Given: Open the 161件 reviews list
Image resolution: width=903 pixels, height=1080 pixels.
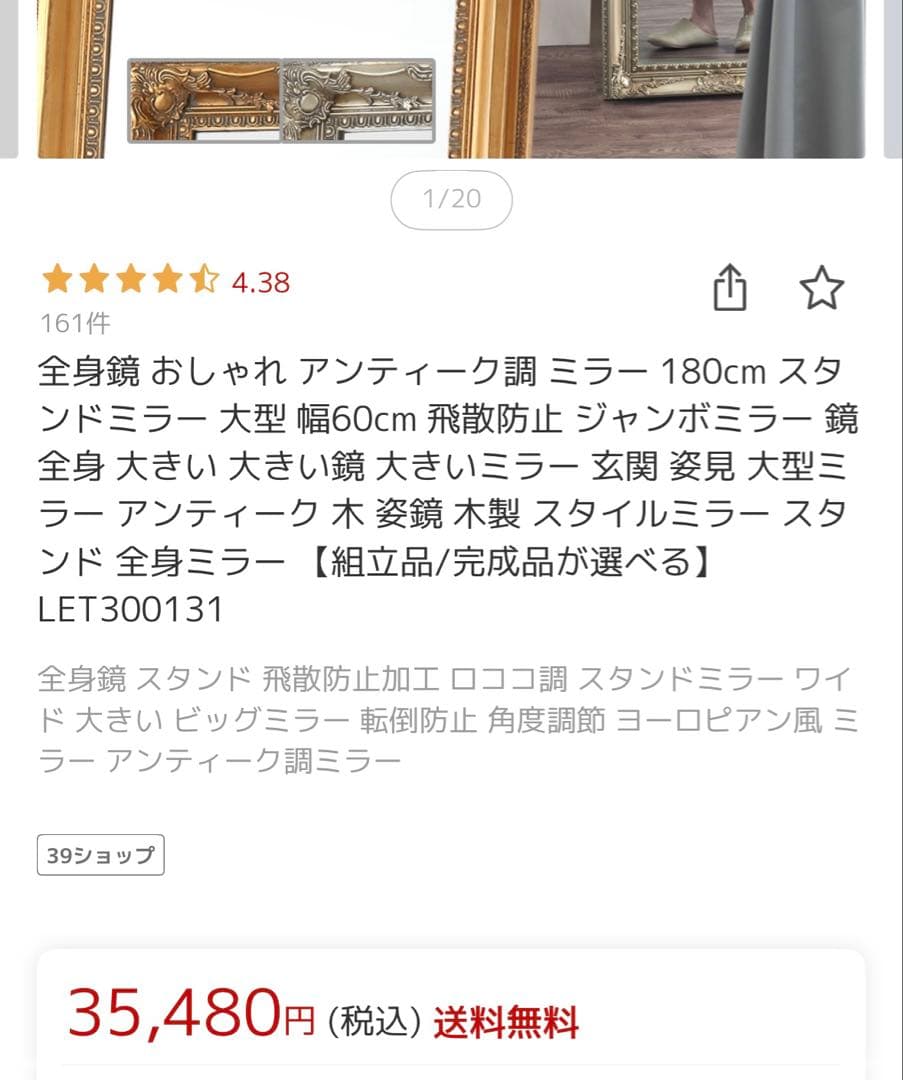Looking at the screenshot, I should click(74, 323).
